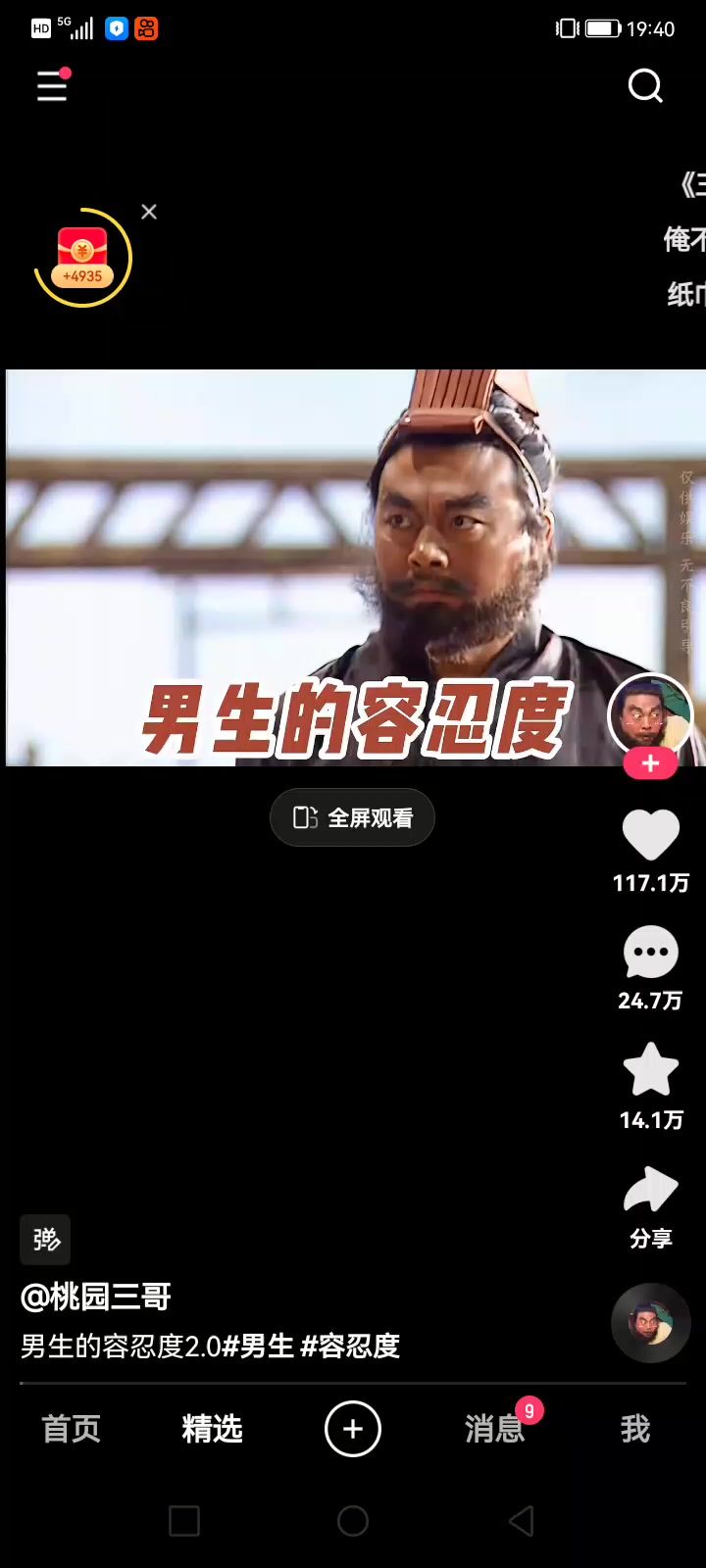Open the +4935 red envelope reward
Screen dimensions: 706x1568
click(82, 258)
